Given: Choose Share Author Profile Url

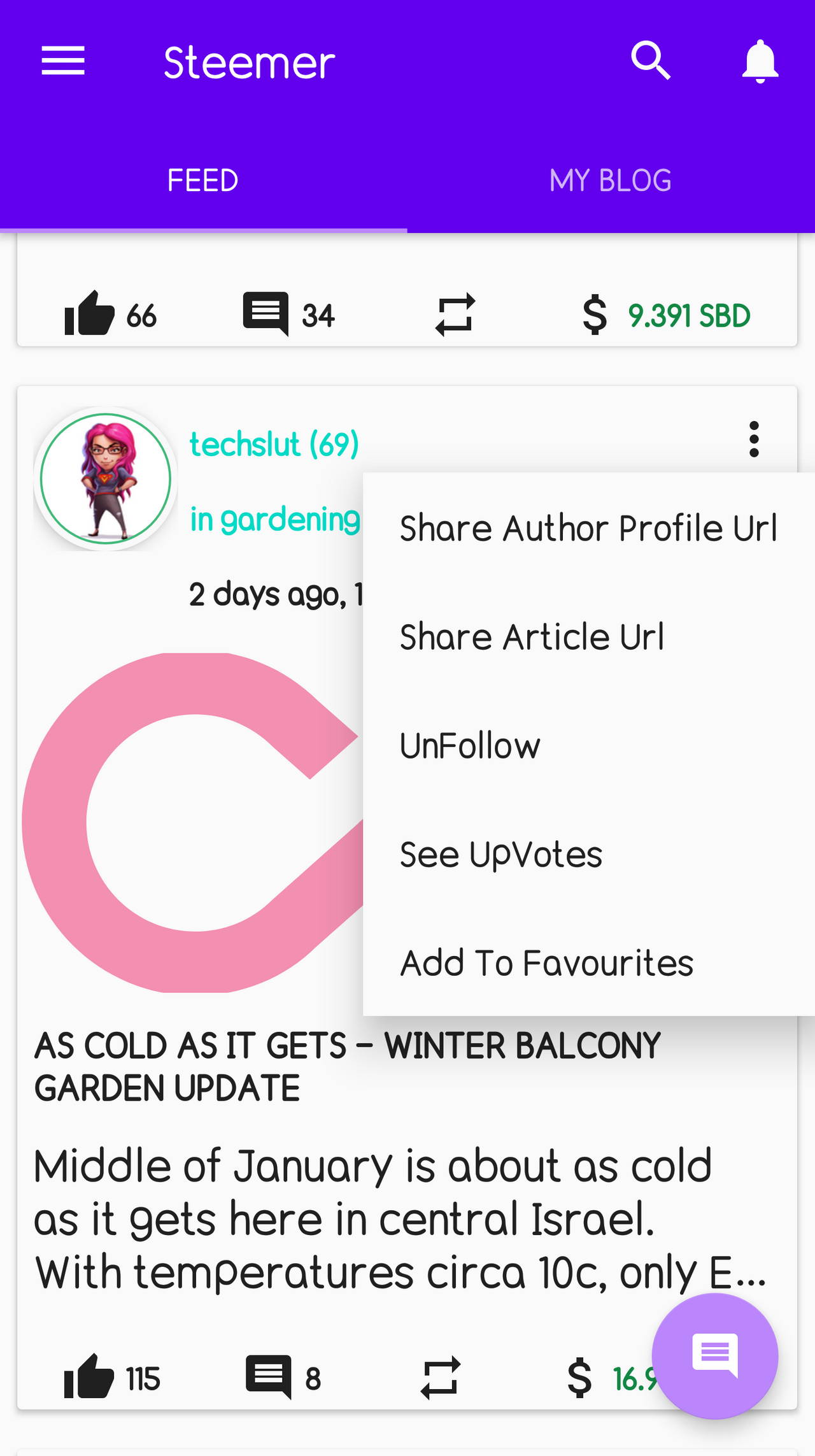Looking at the screenshot, I should tap(589, 528).
